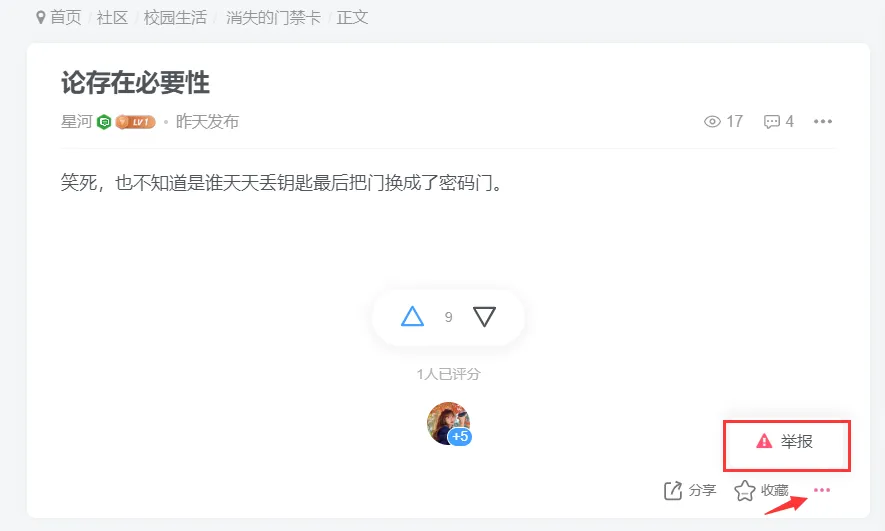The height and width of the screenshot is (531, 885).
Task: Report the post via 举报
Action: [786, 441]
